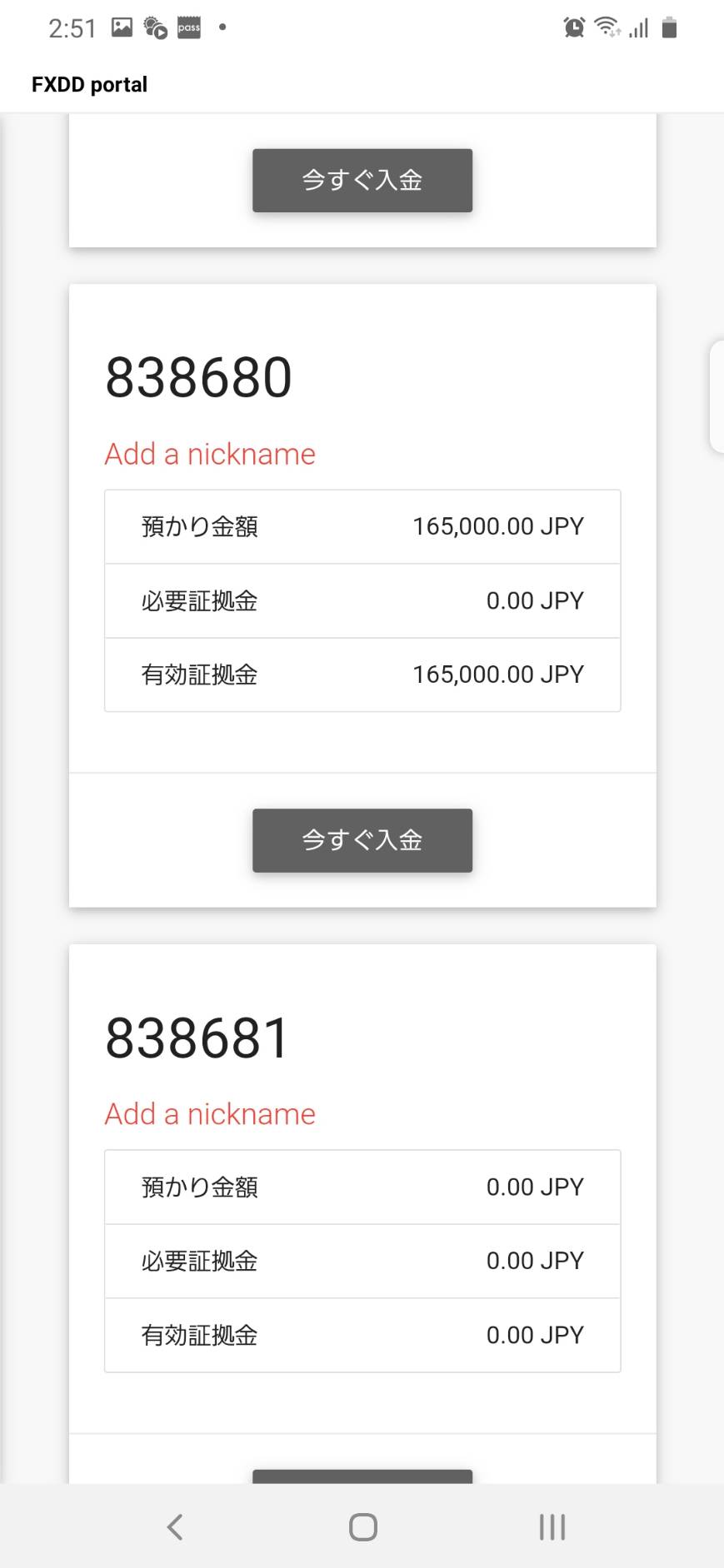Viewport: 724px width, 1568px height.
Task: Open the home screen
Action: 363,1526
